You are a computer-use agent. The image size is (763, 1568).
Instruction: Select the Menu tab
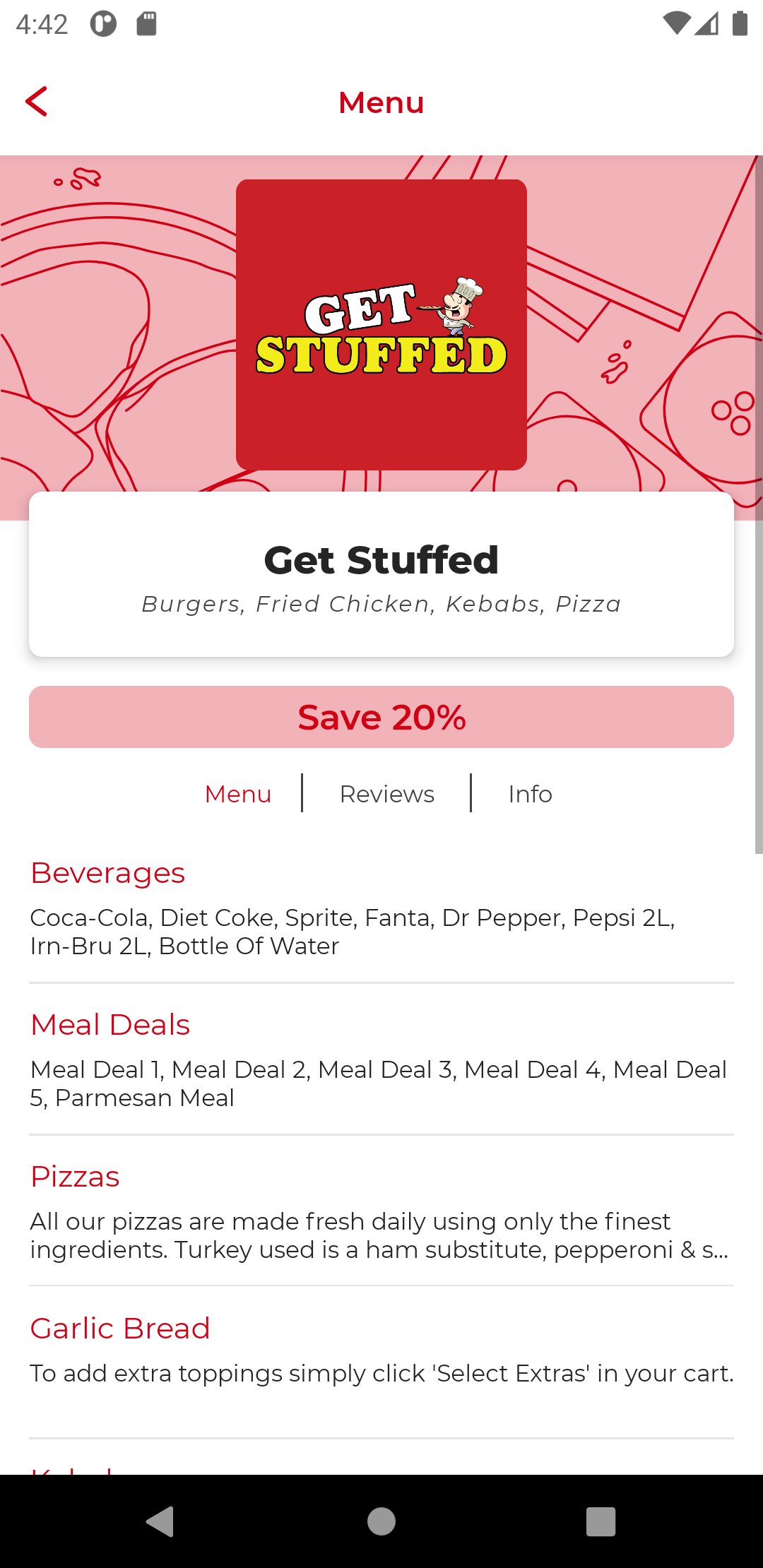[238, 794]
